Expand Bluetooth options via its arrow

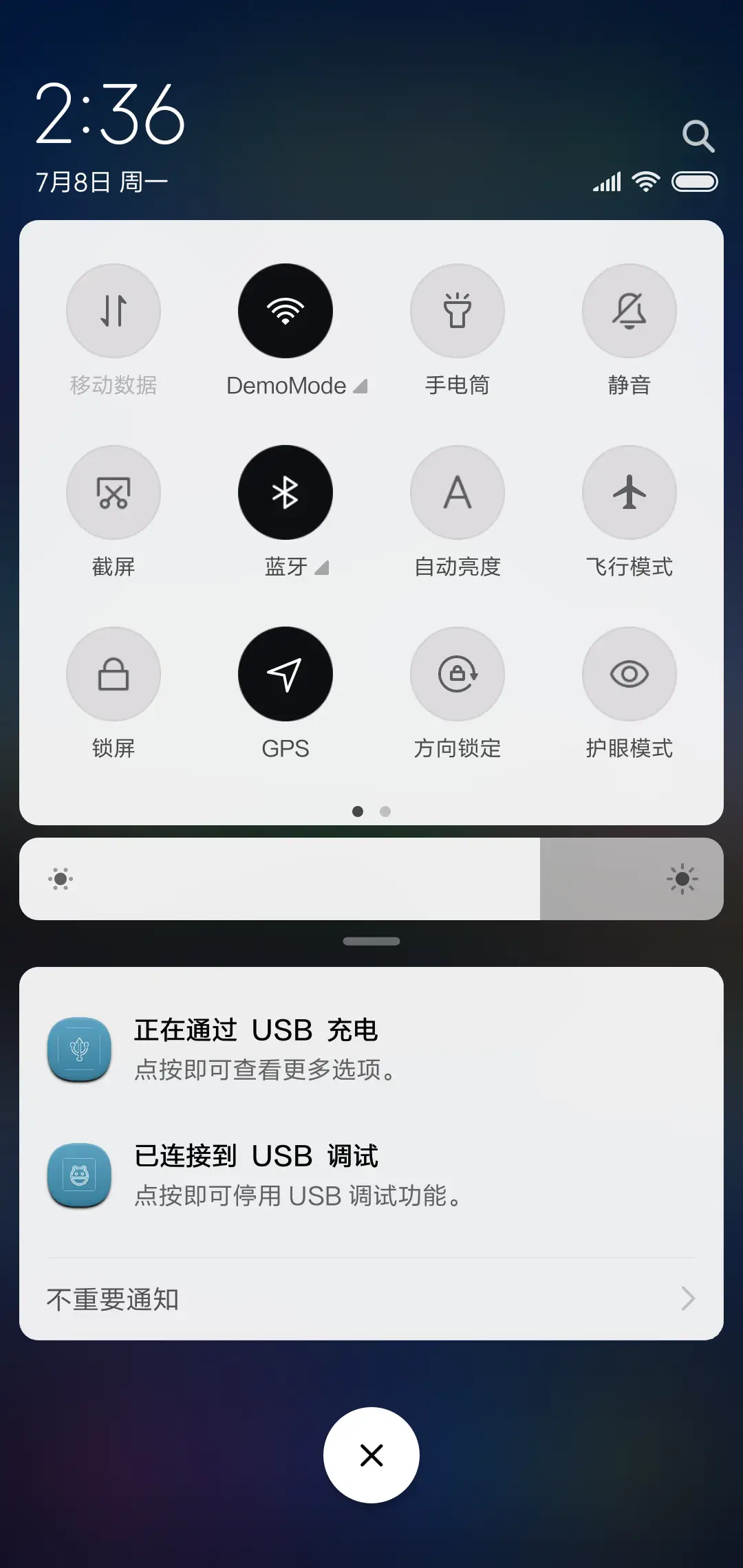(321, 568)
